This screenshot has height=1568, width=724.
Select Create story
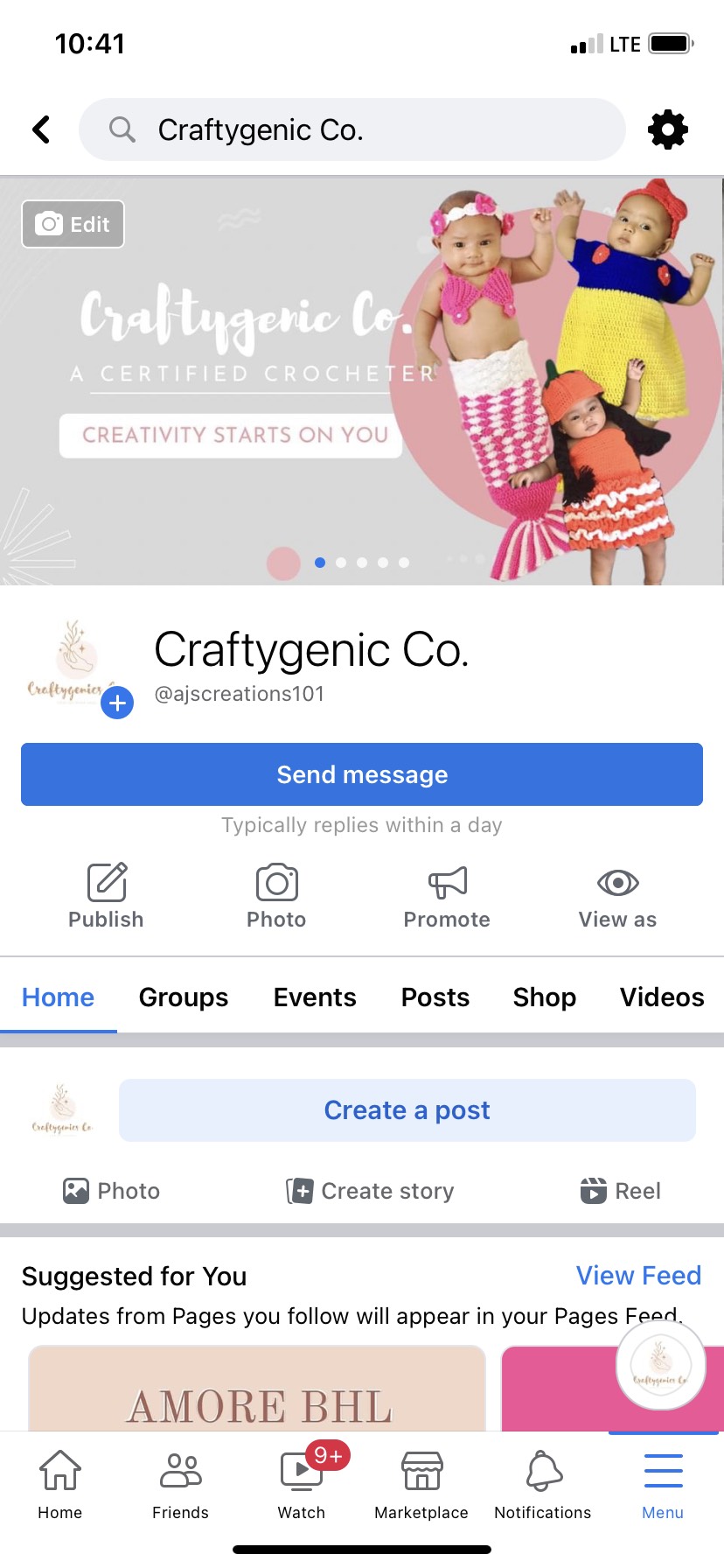coord(371,1191)
